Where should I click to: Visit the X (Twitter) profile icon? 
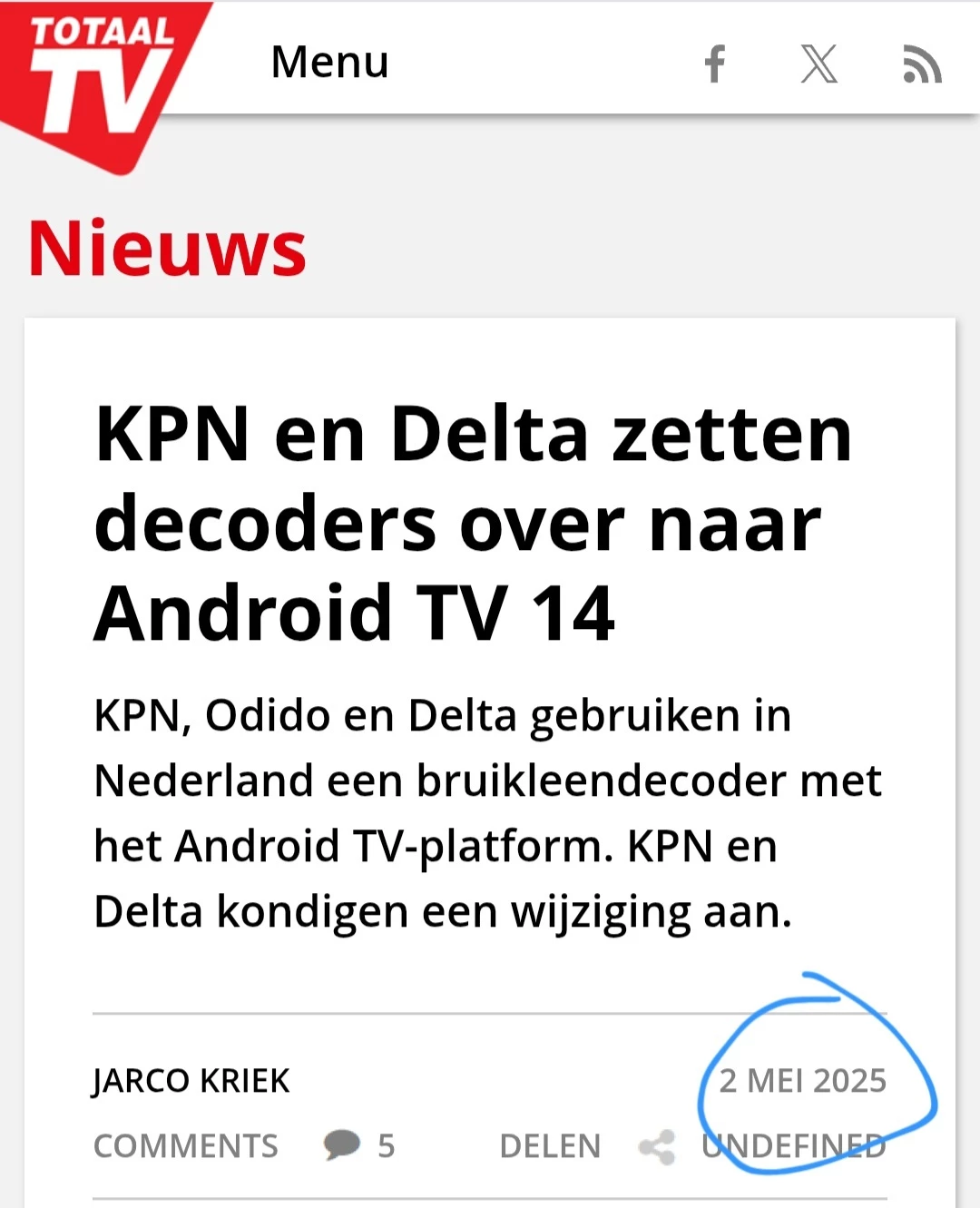pos(818,64)
